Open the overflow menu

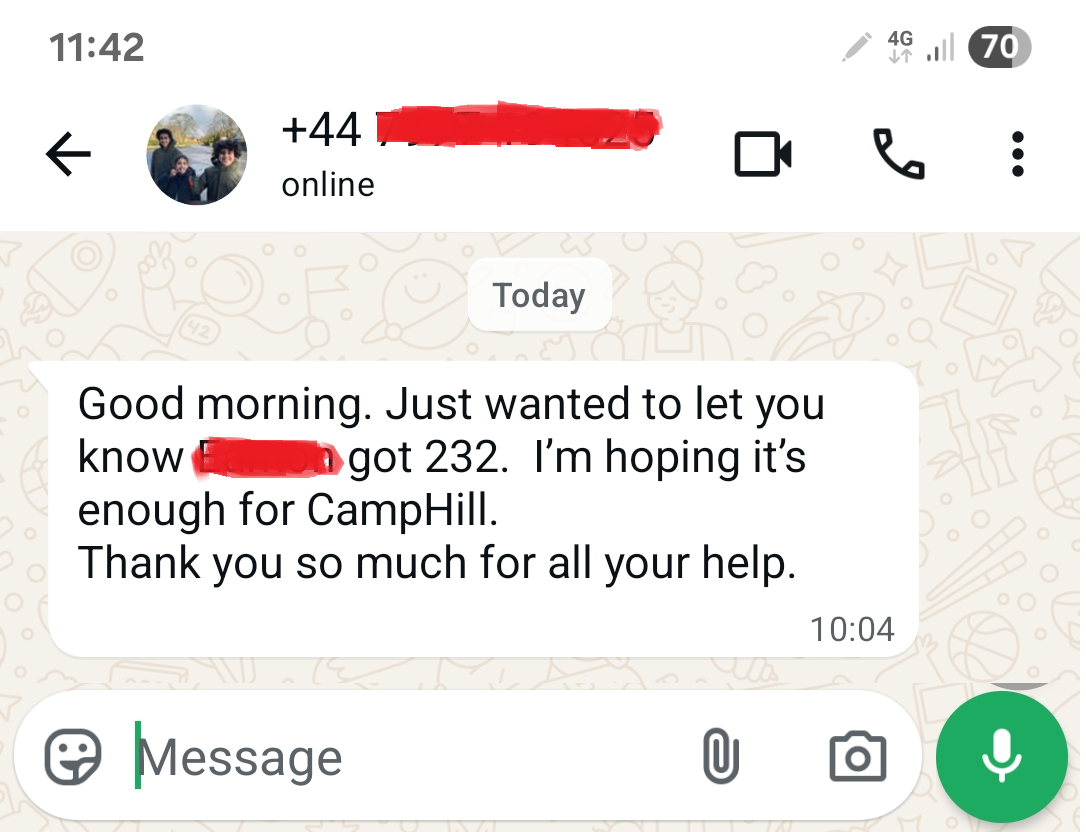click(x=1017, y=154)
